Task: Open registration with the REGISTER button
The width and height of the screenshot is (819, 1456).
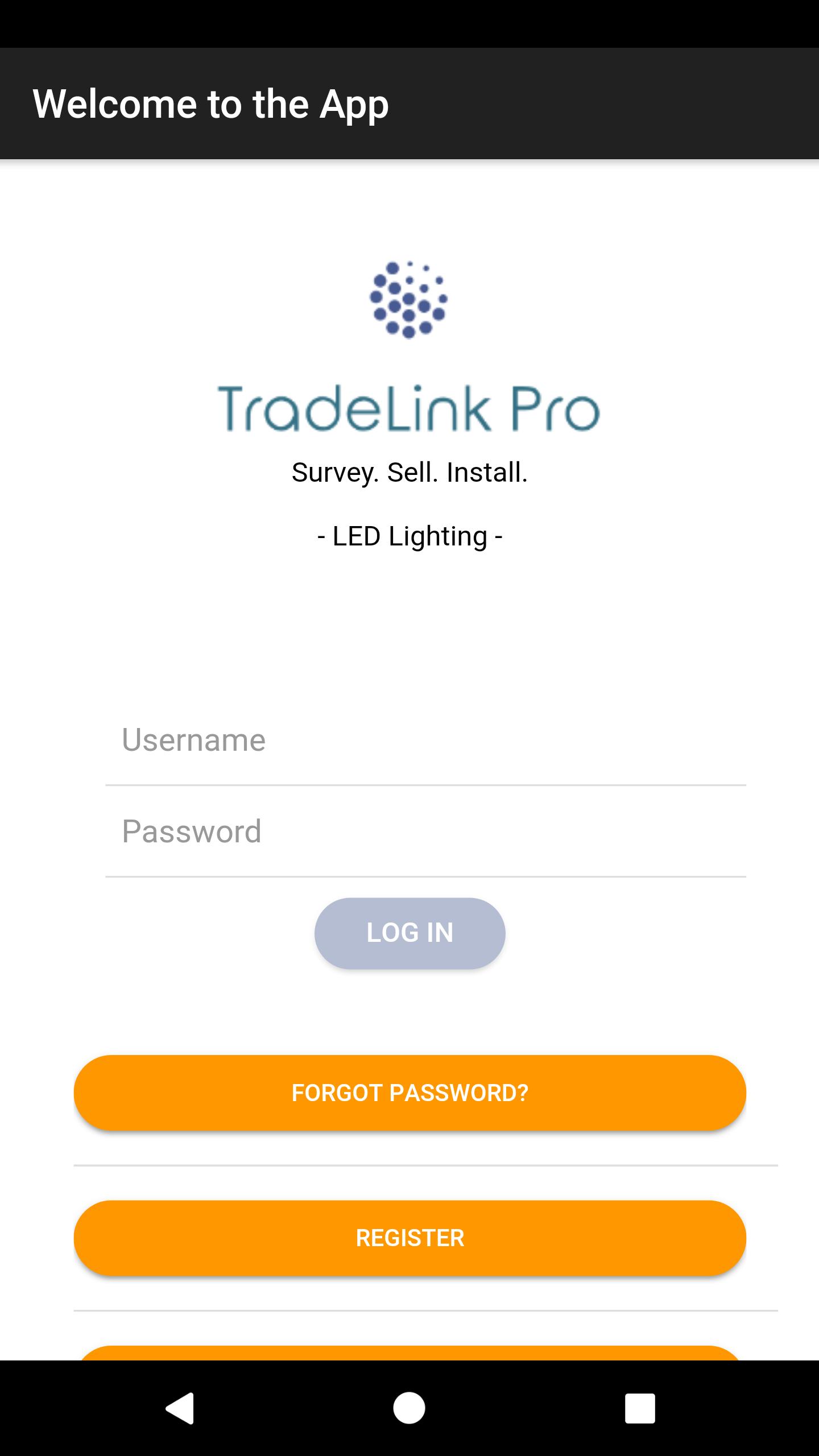Action: pyautogui.click(x=409, y=1238)
